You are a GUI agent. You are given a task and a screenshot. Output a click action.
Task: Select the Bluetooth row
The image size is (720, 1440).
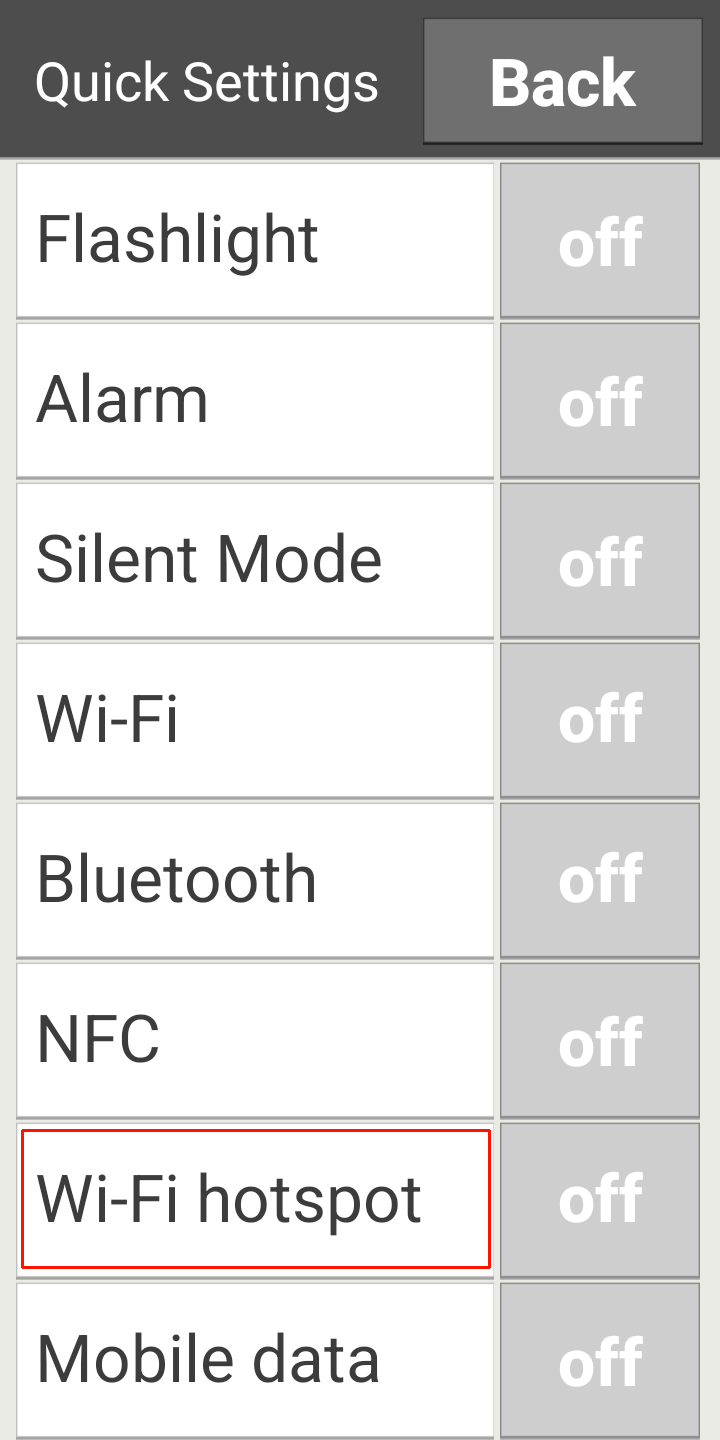[255, 881]
